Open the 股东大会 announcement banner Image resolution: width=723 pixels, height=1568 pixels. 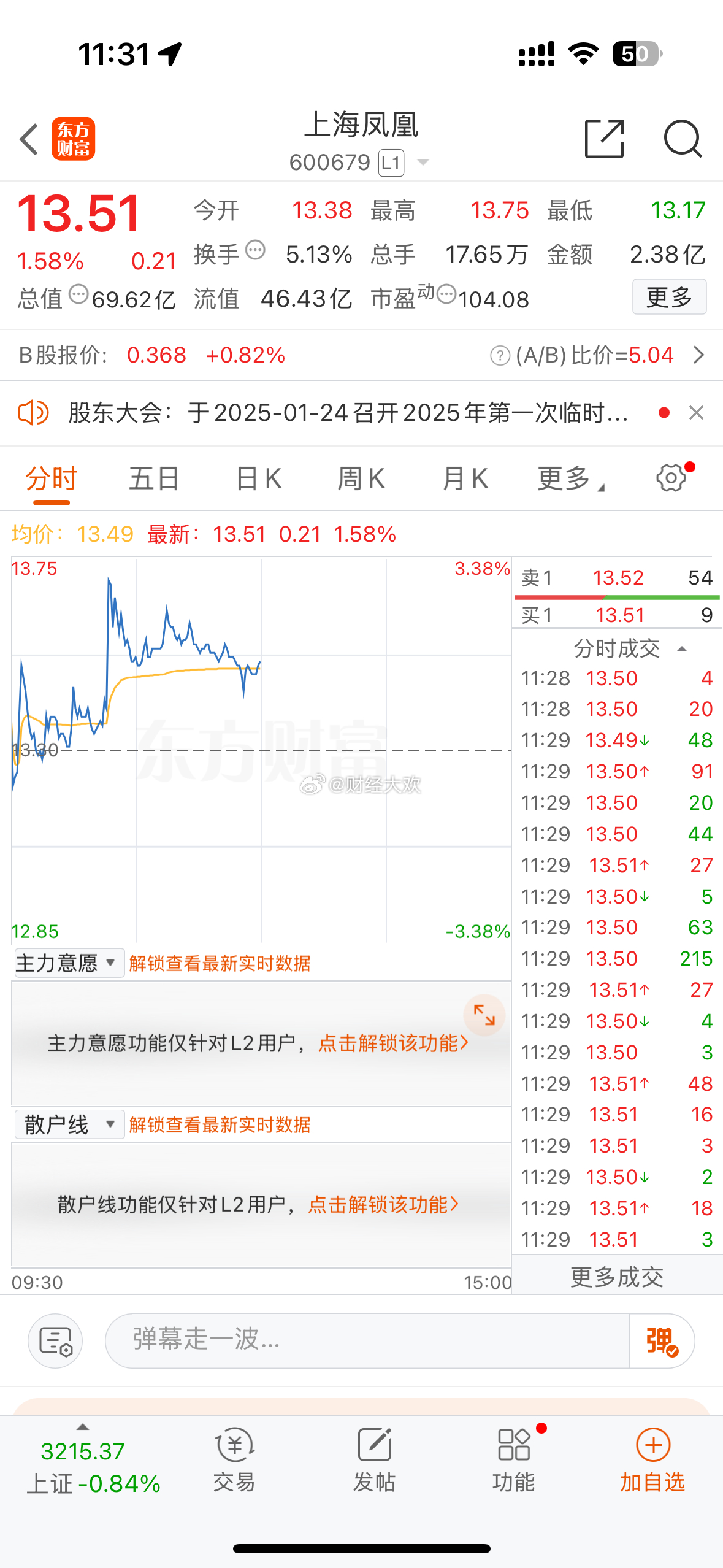tap(348, 413)
